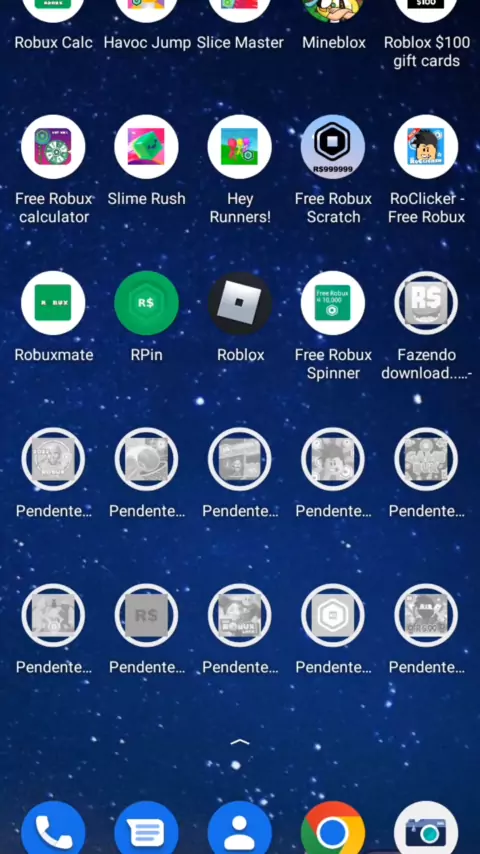This screenshot has width=480, height=854.
Task: Open the Phone dialer in dock
Action: tap(53, 828)
